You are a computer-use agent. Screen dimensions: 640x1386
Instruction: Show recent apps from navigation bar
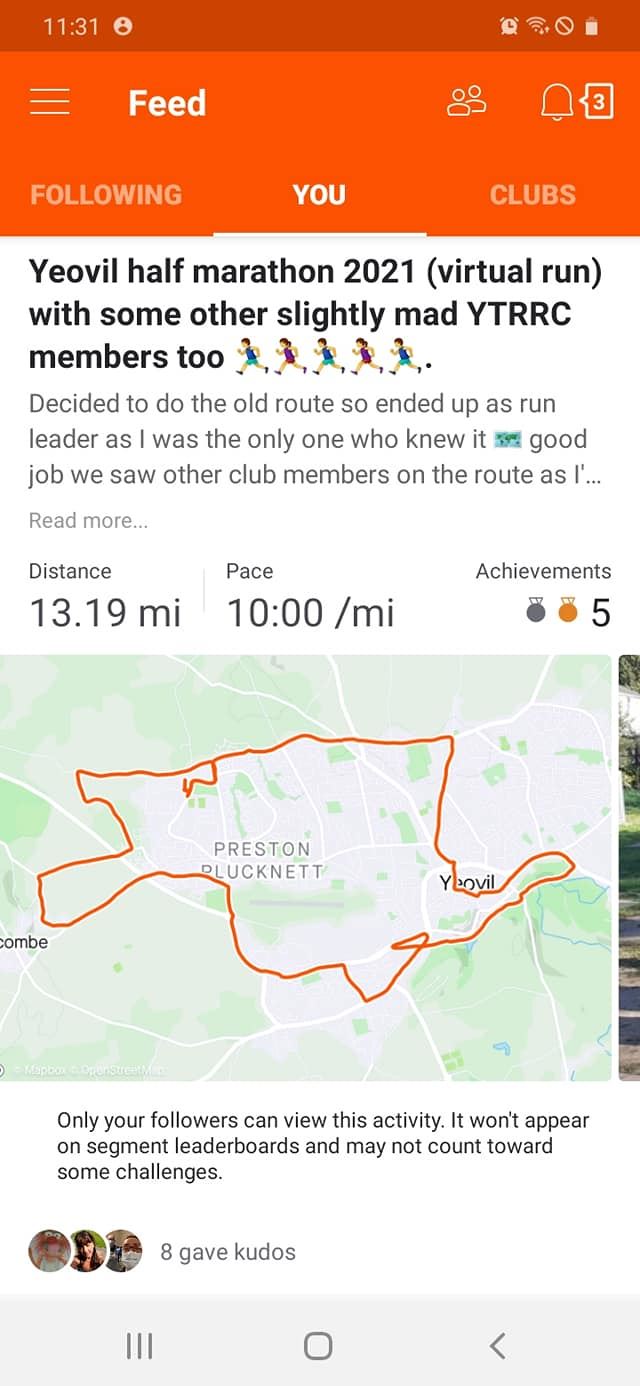tap(140, 1345)
